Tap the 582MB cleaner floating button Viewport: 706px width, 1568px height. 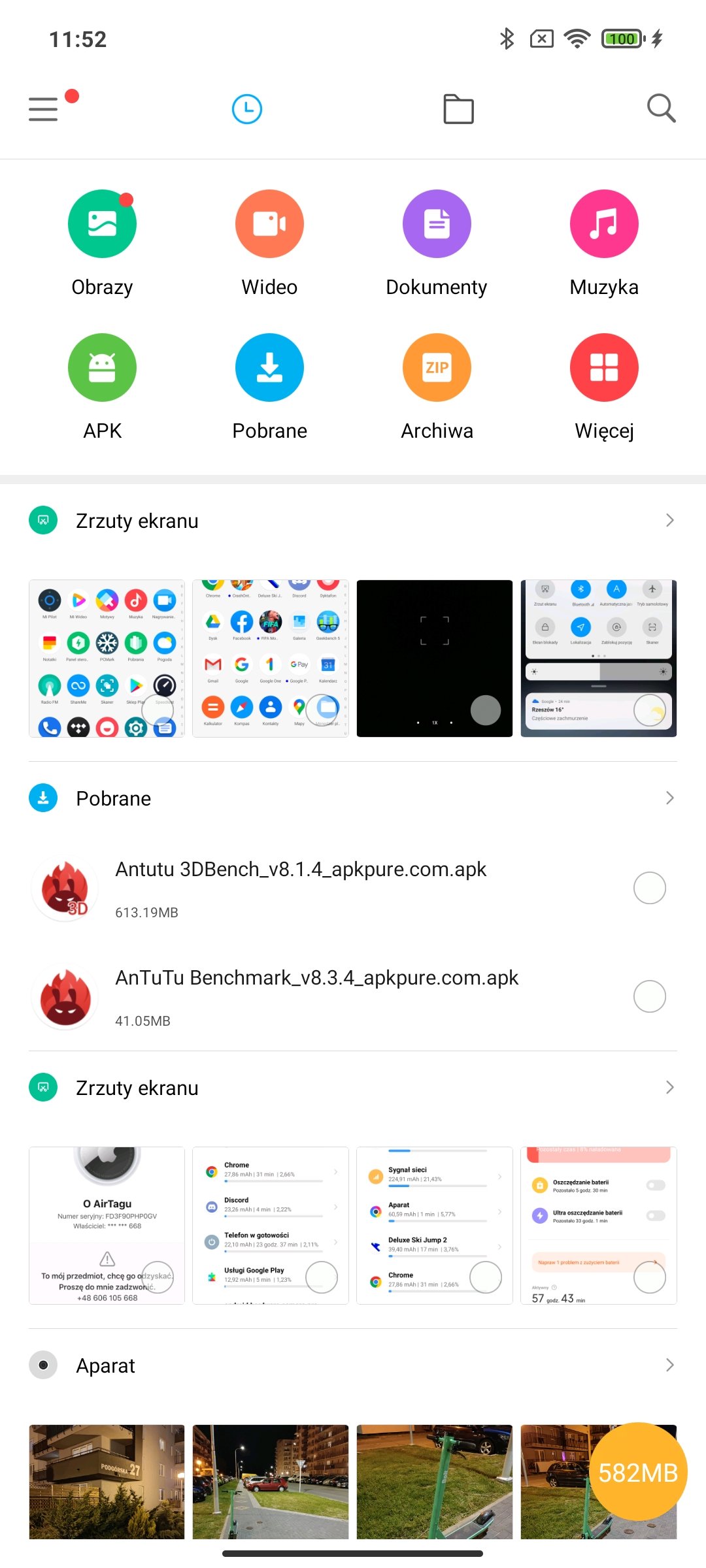tap(638, 1472)
